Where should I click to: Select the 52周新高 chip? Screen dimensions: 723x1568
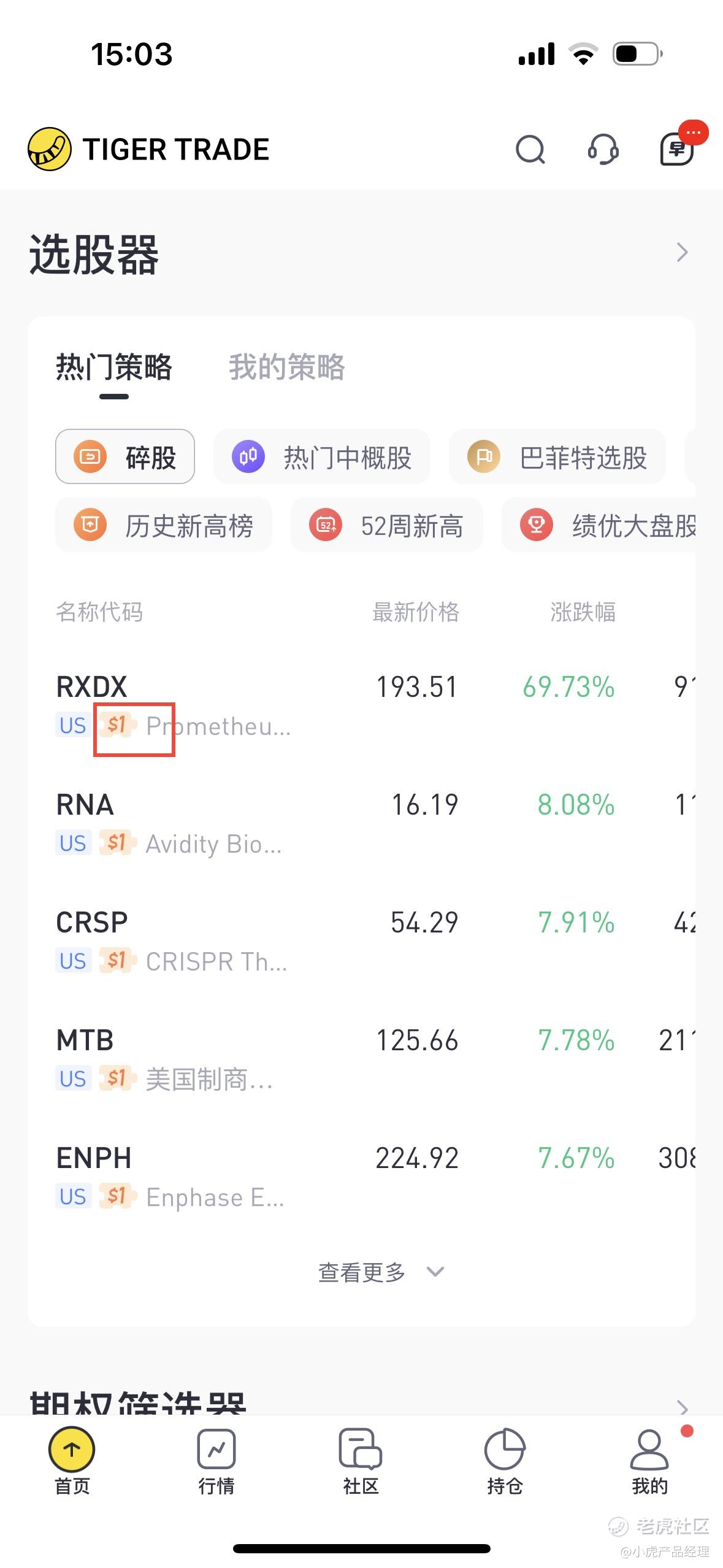pyautogui.click(x=387, y=525)
